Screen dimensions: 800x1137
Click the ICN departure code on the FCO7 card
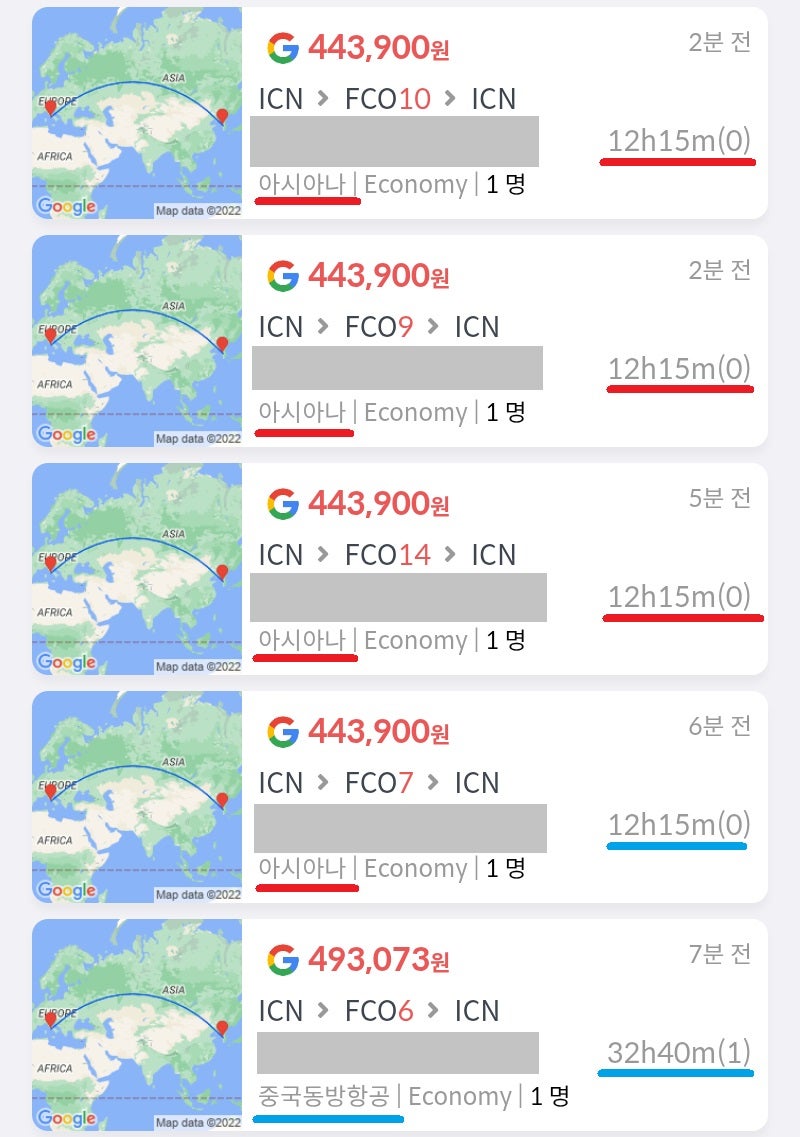pyautogui.click(x=281, y=783)
